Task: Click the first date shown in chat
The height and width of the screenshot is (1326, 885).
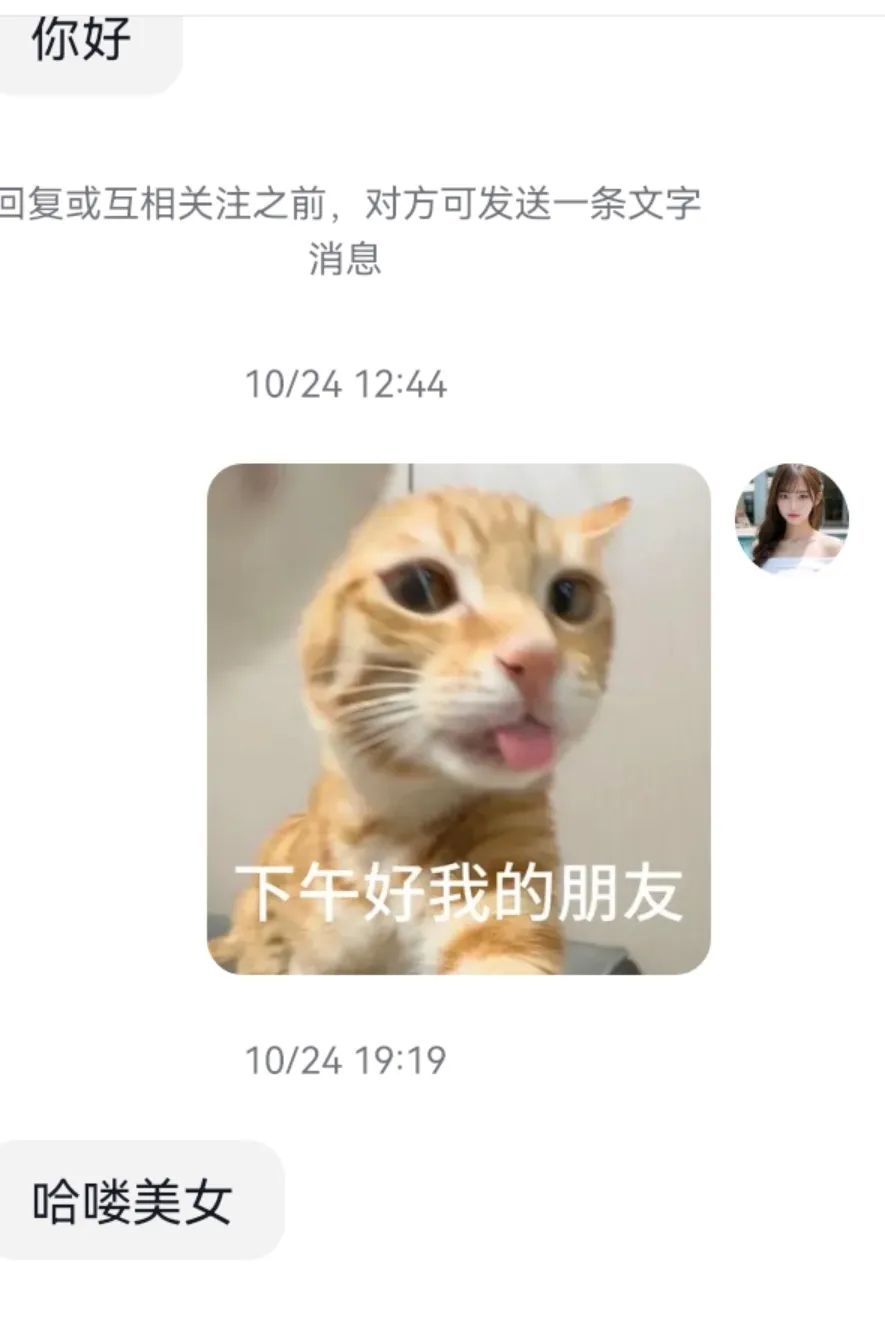Action: point(347,381)
